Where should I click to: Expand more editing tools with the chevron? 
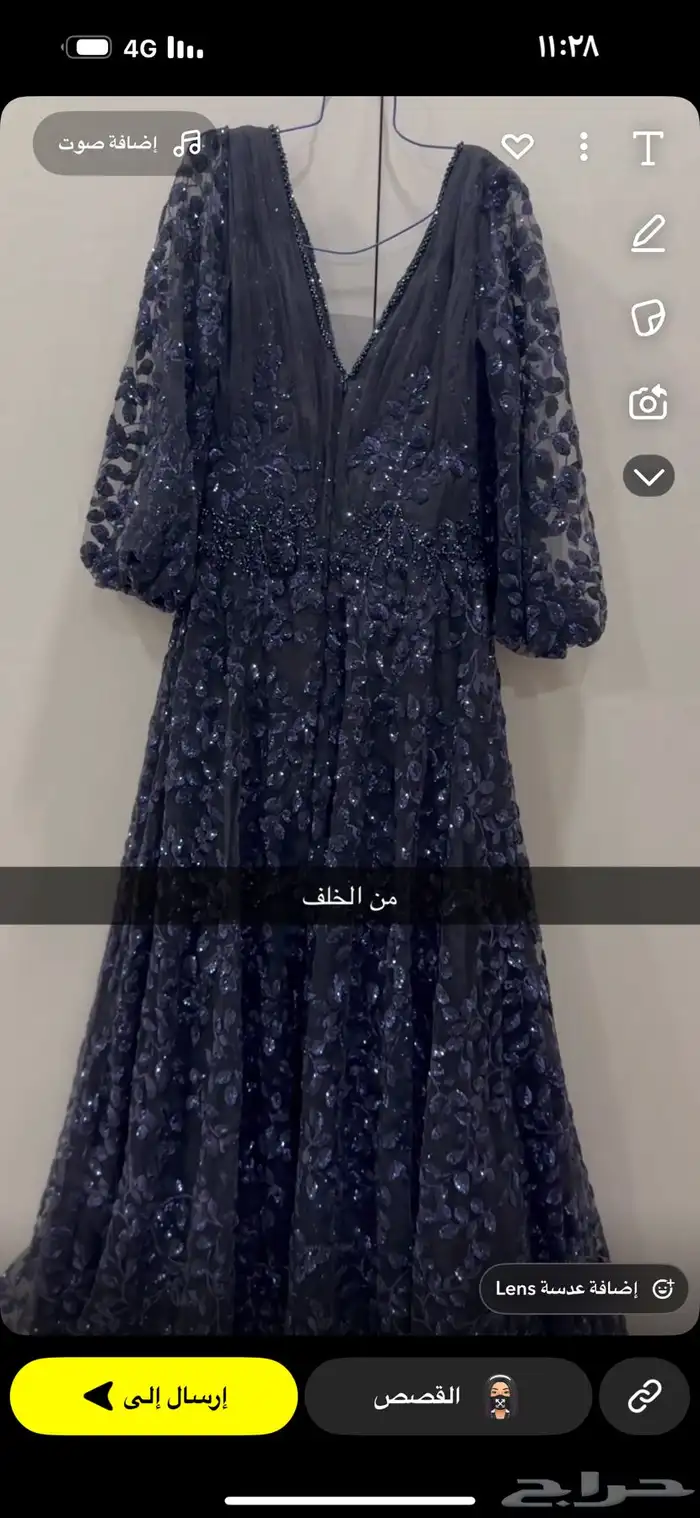[648, 476]
